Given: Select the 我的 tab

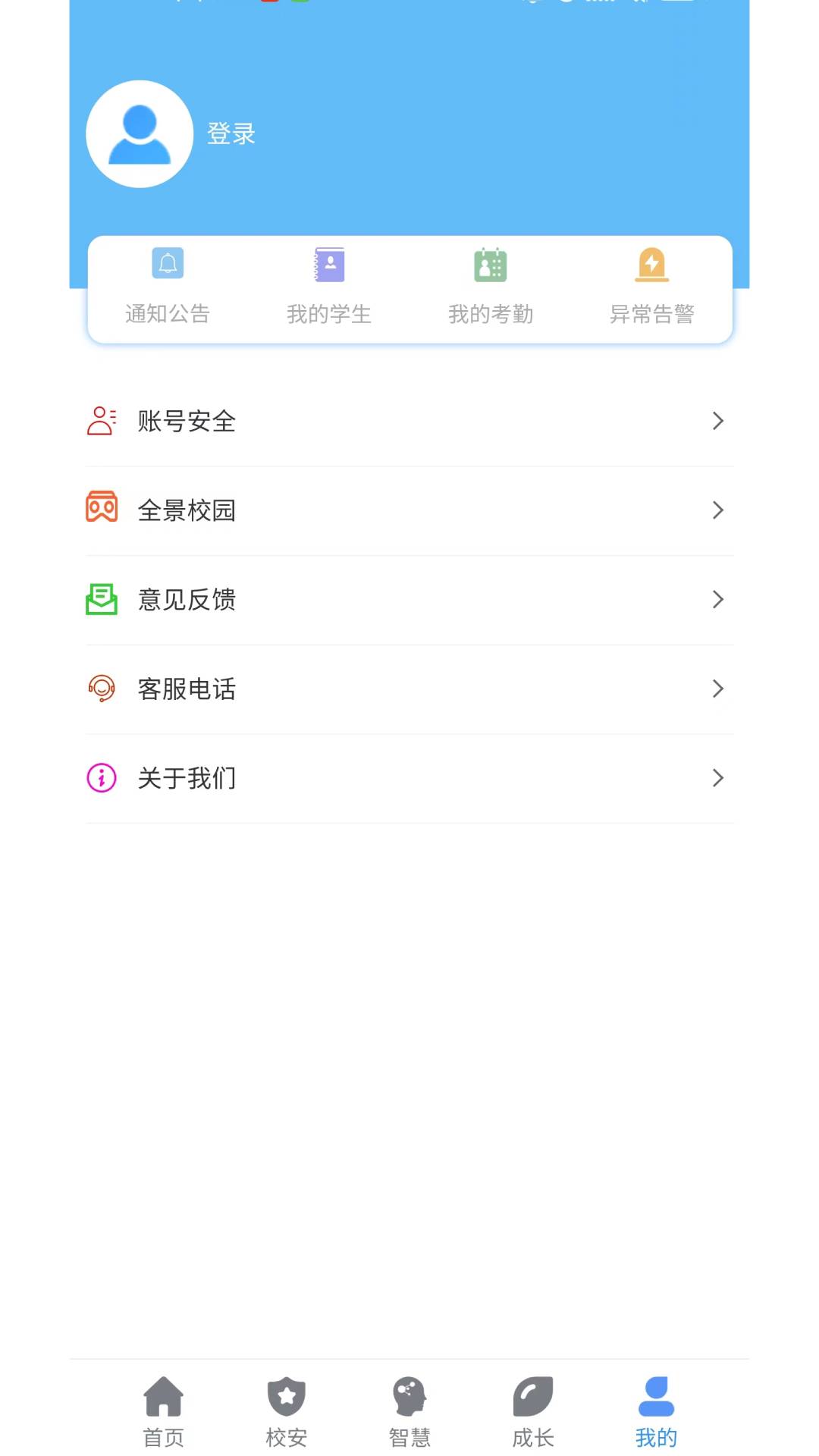Looking at the screenshot, I should coord(656,1411).
